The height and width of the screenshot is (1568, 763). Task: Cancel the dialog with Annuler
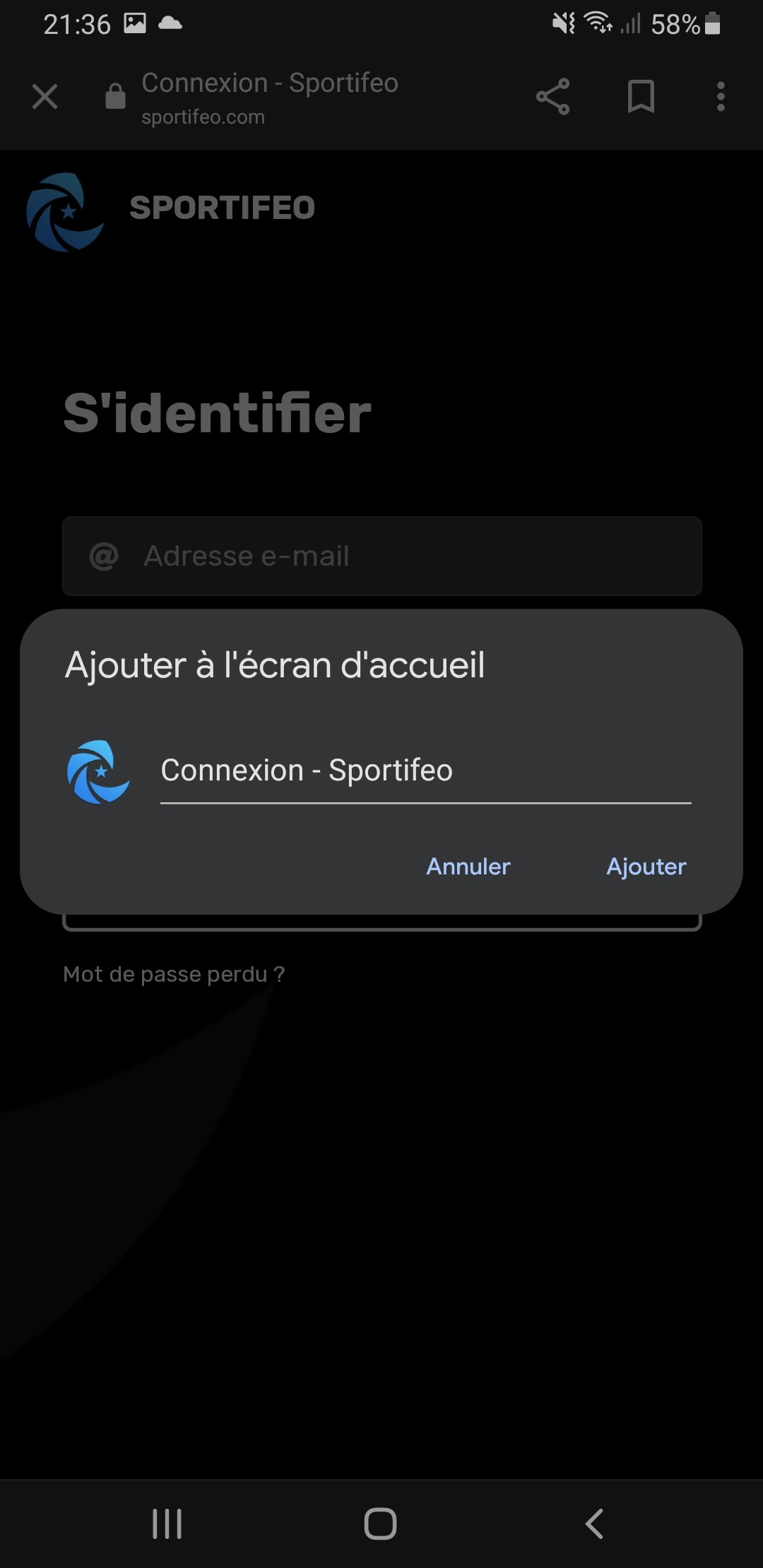click(x=468, y=867)
